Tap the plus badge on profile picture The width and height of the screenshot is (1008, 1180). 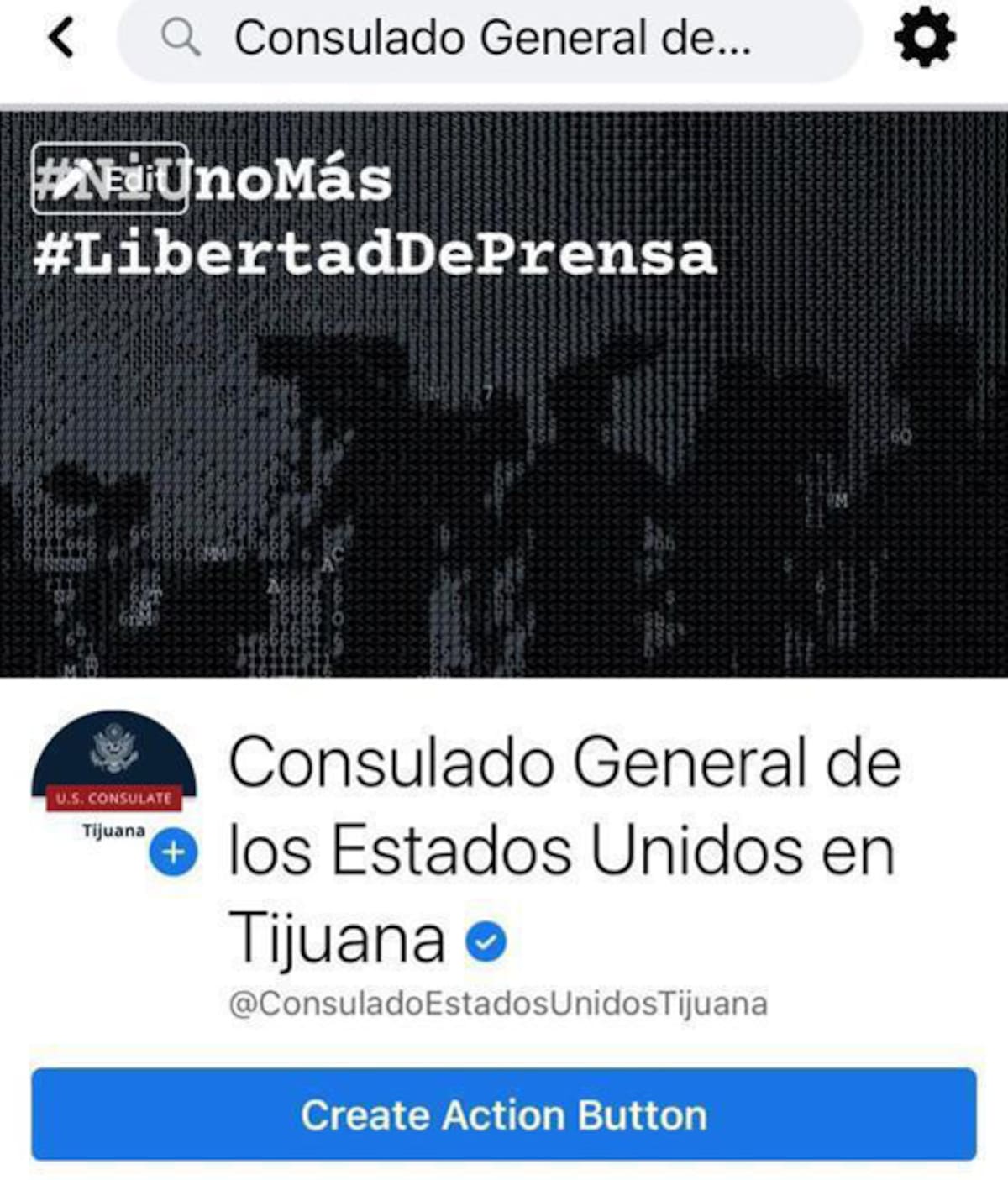tap(173, 852)
